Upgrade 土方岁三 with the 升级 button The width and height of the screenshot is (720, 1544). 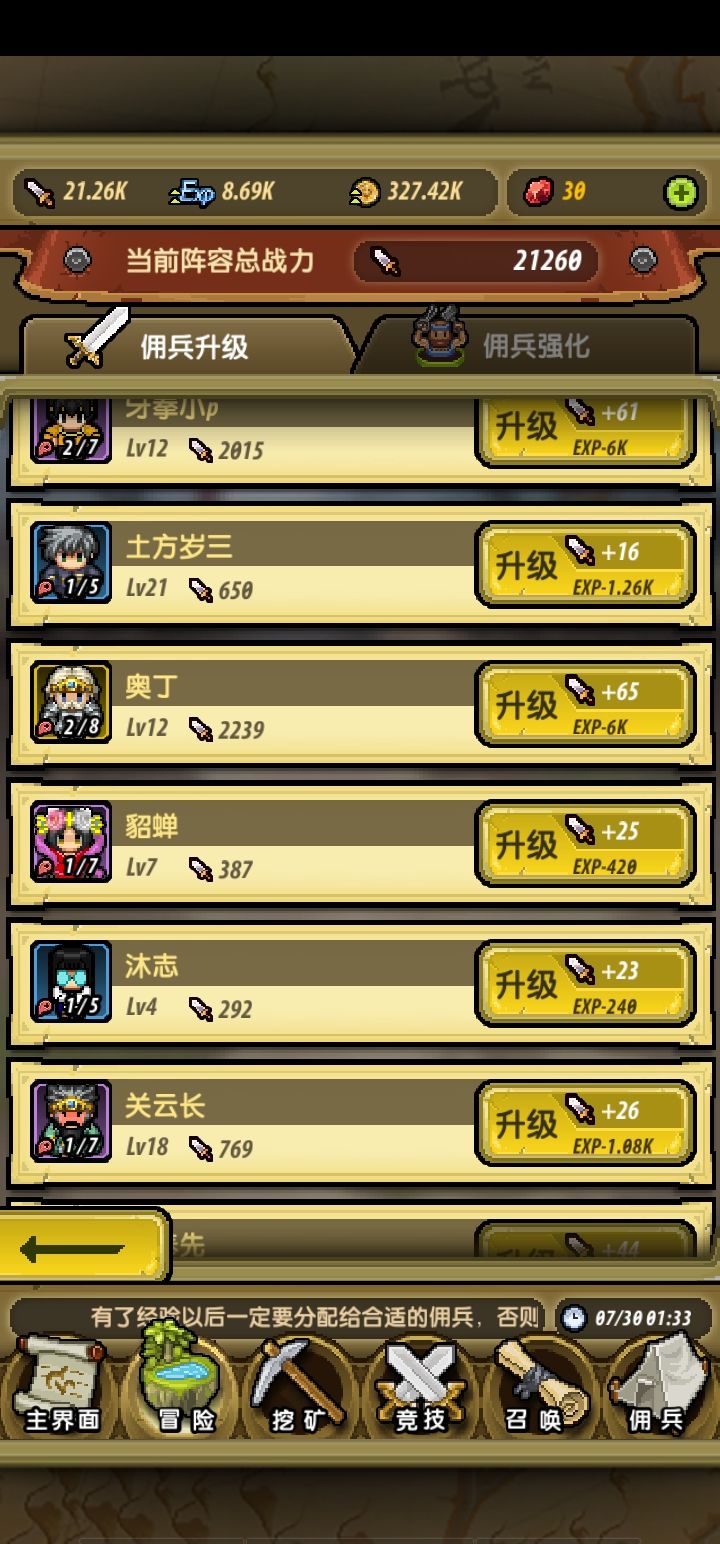[585, 565]
